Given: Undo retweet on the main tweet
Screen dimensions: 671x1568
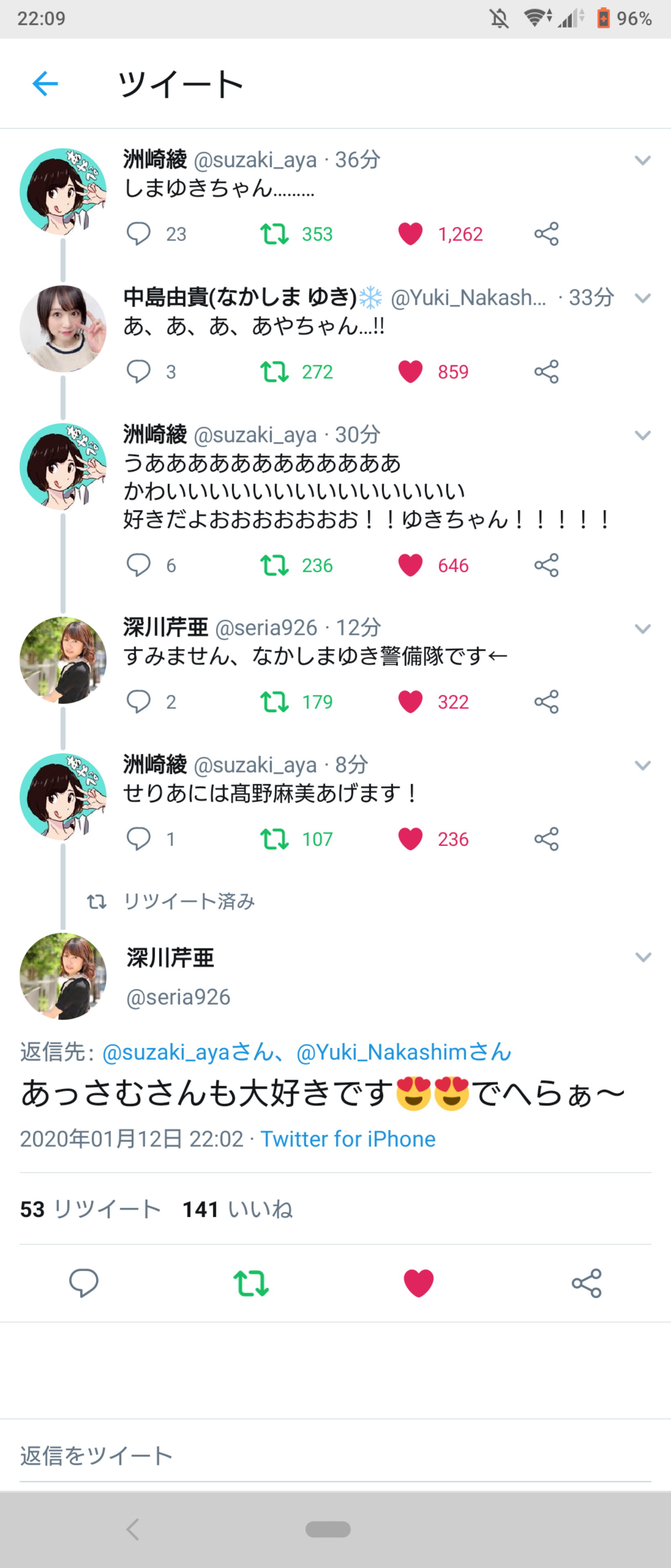Looking at the screenshot, I should point(251,1283).
